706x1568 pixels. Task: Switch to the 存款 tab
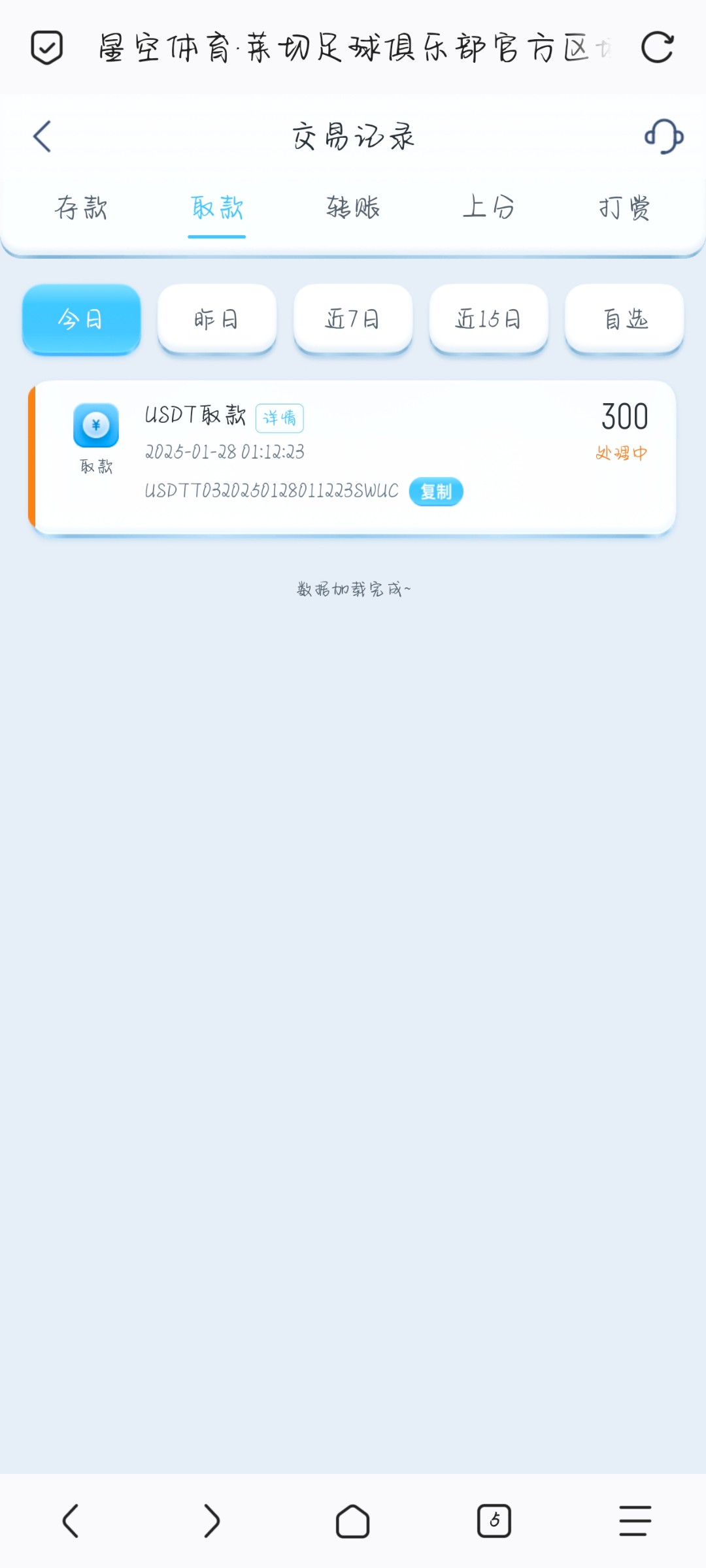click(x=81, y=208)
